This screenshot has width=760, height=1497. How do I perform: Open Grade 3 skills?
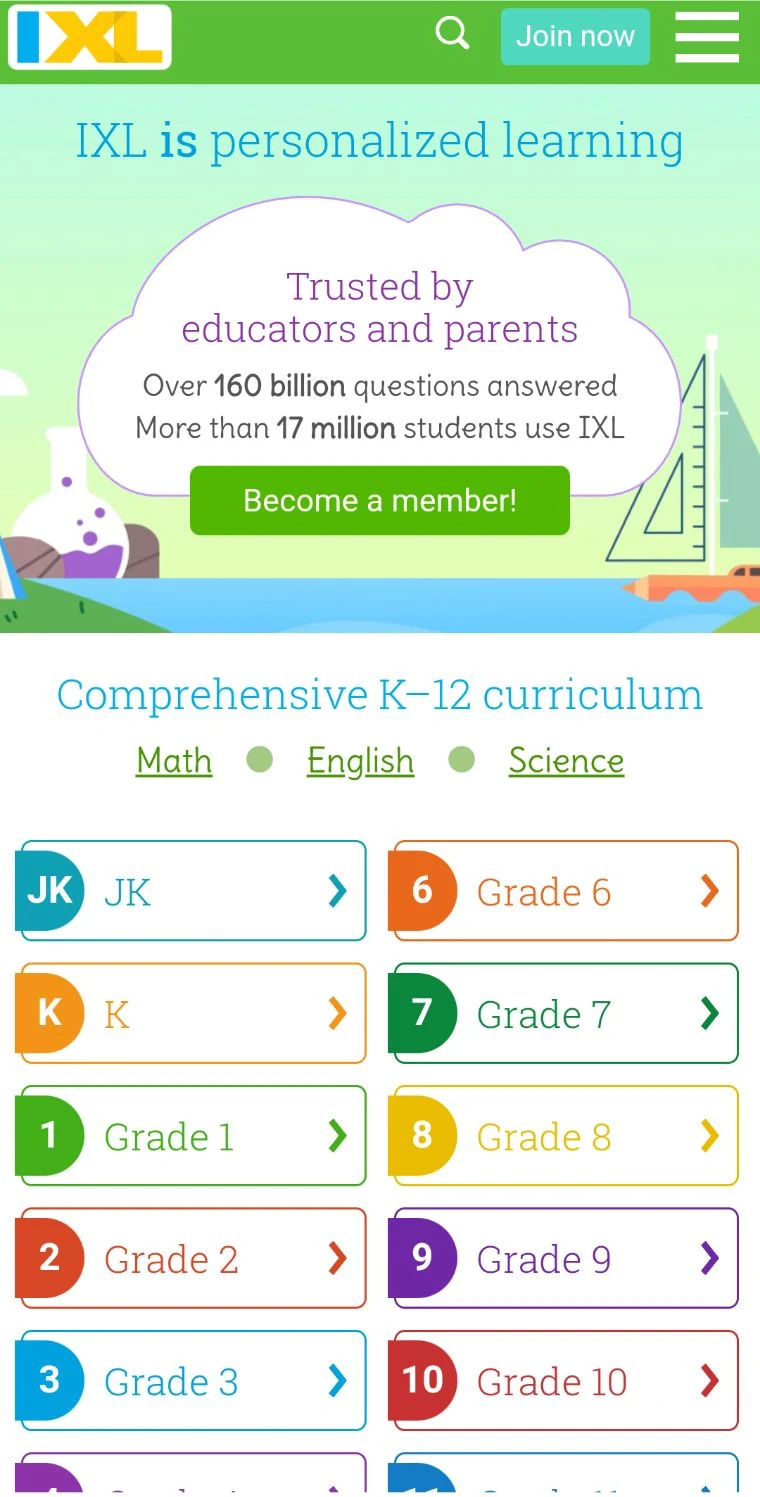pyautogui.click(x=191, y=1380)
